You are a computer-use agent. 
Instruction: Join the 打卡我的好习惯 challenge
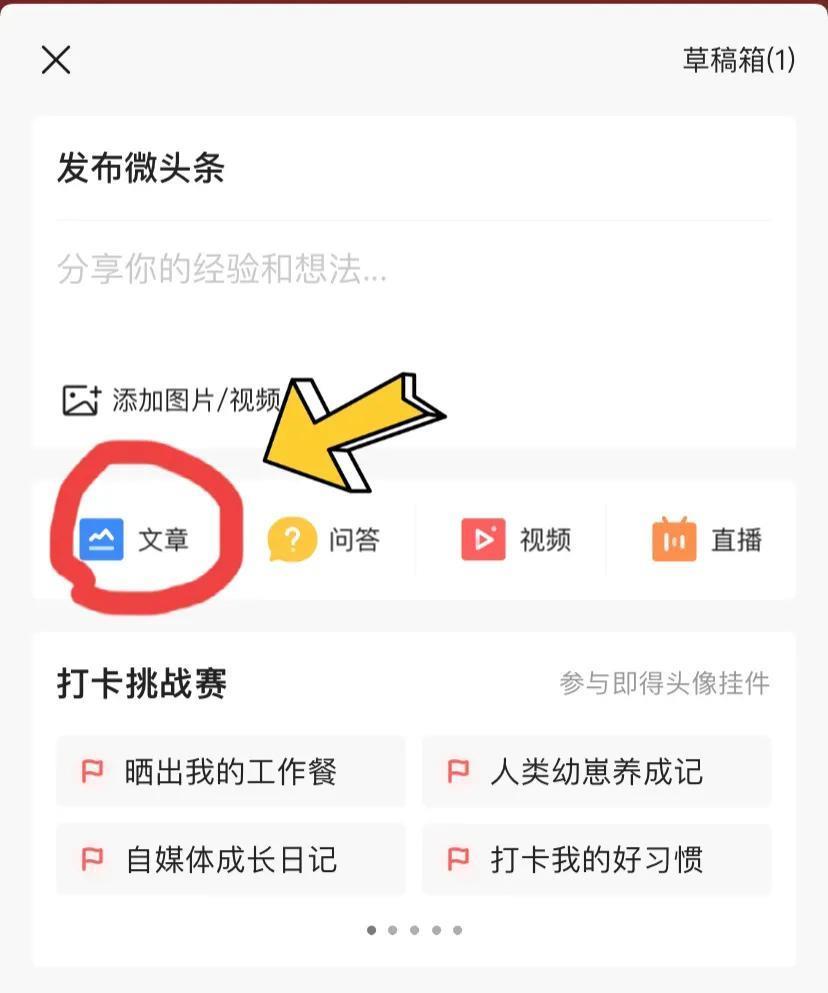[x=596, y=859]
